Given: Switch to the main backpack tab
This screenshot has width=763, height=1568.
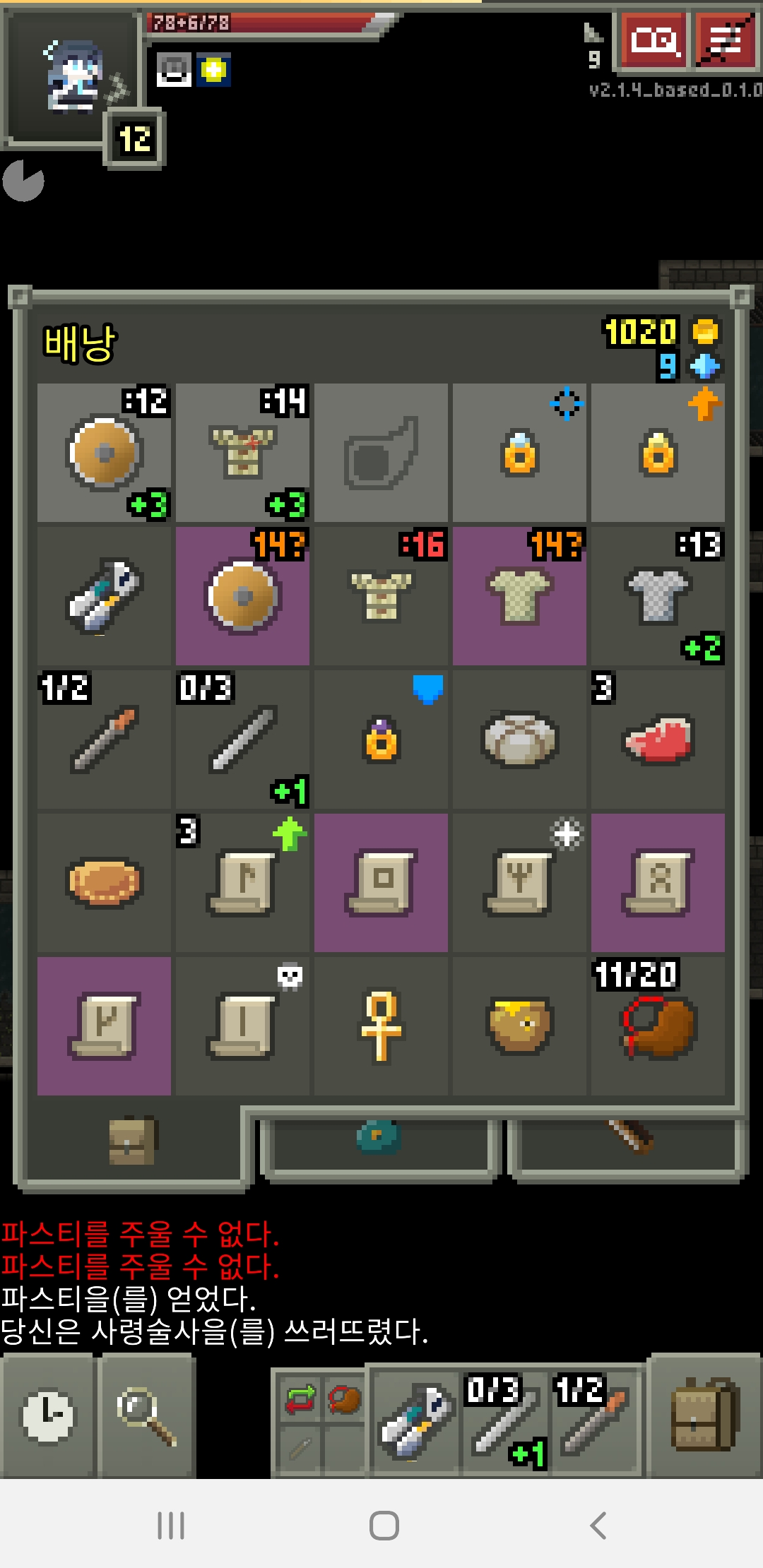Looking at the screenshot, I should tap(132, 1141).
